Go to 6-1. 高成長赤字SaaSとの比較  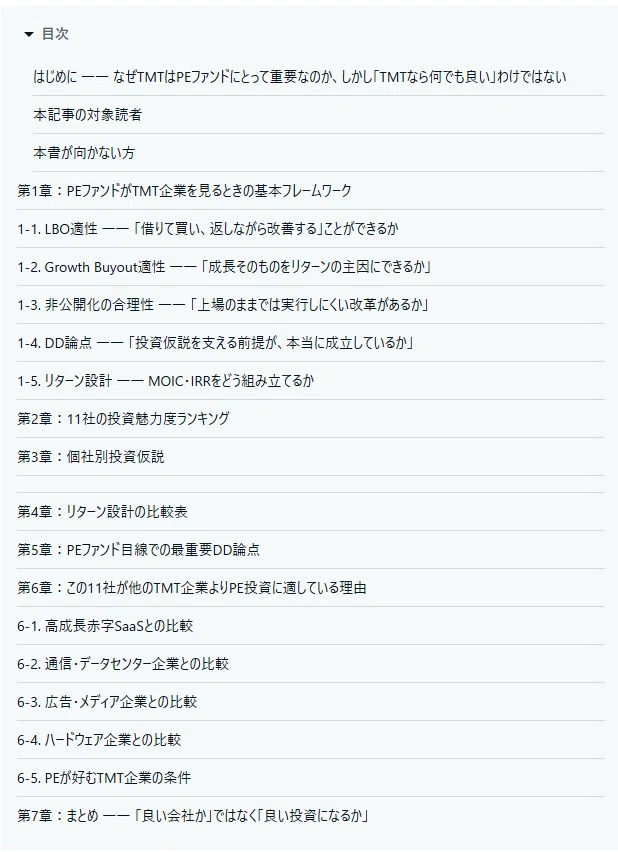tap(105, 626)
